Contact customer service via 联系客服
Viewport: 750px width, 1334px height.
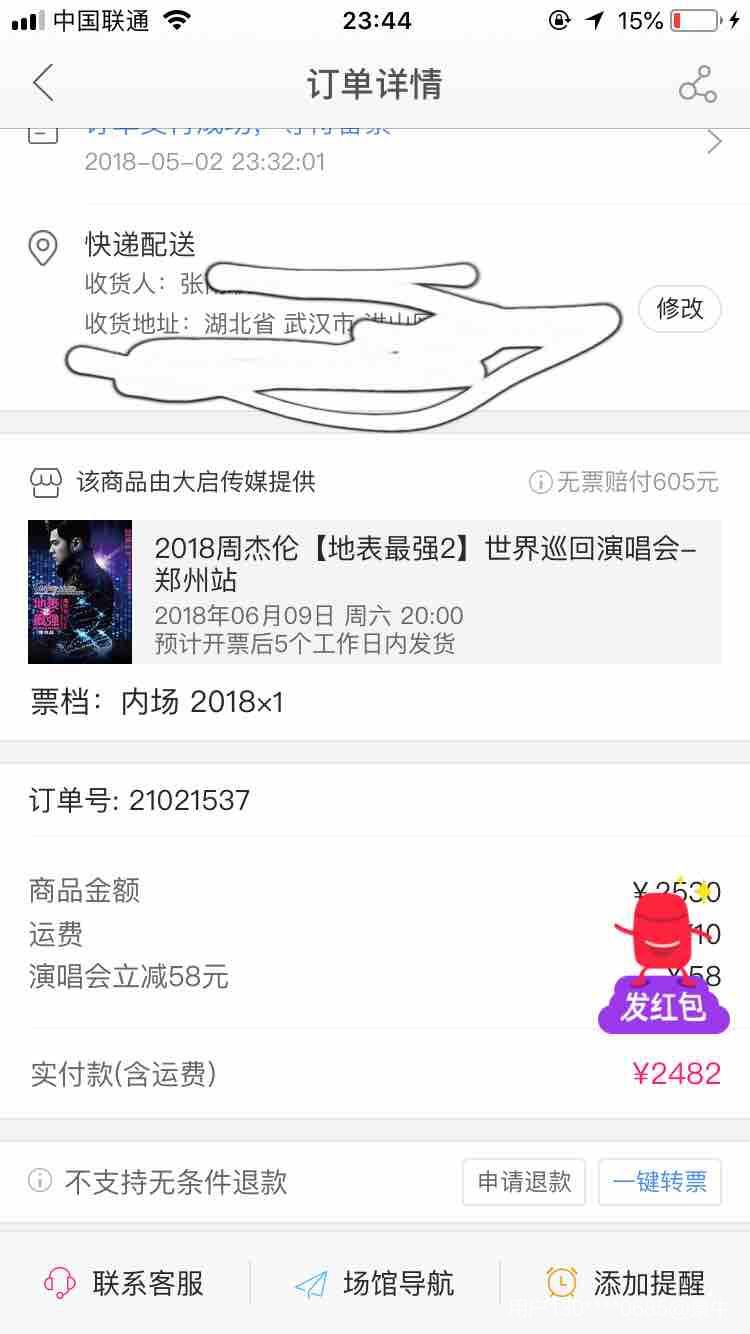point(124,1283)
